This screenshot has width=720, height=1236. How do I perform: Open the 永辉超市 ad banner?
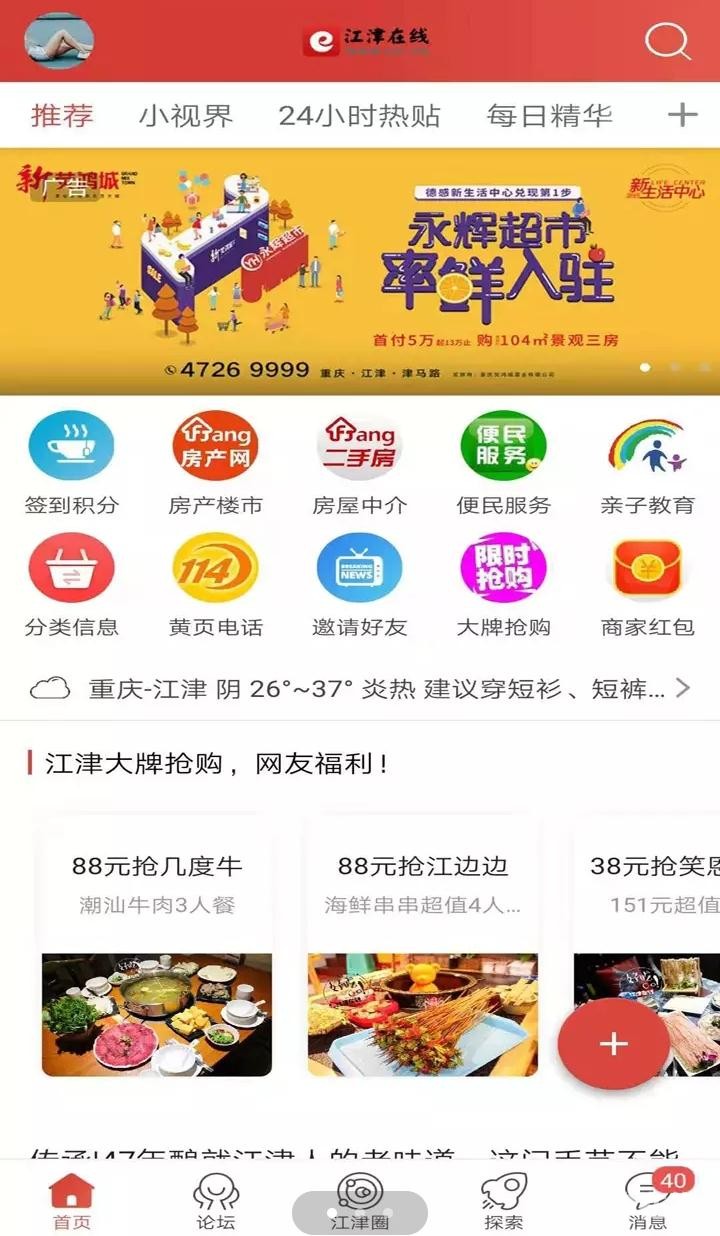360,272
